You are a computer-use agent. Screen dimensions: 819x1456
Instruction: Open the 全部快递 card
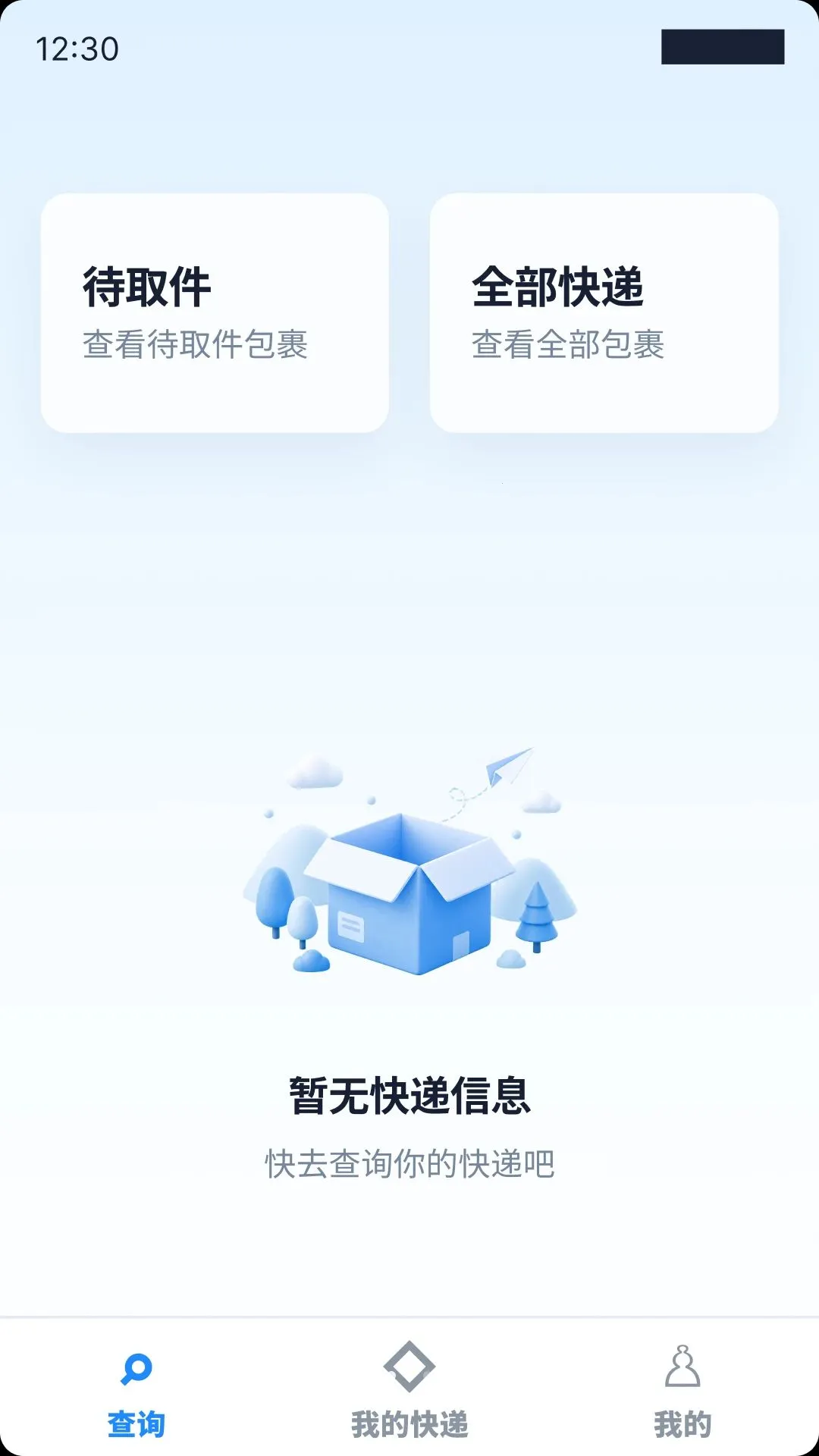click(x=604, y=313)
